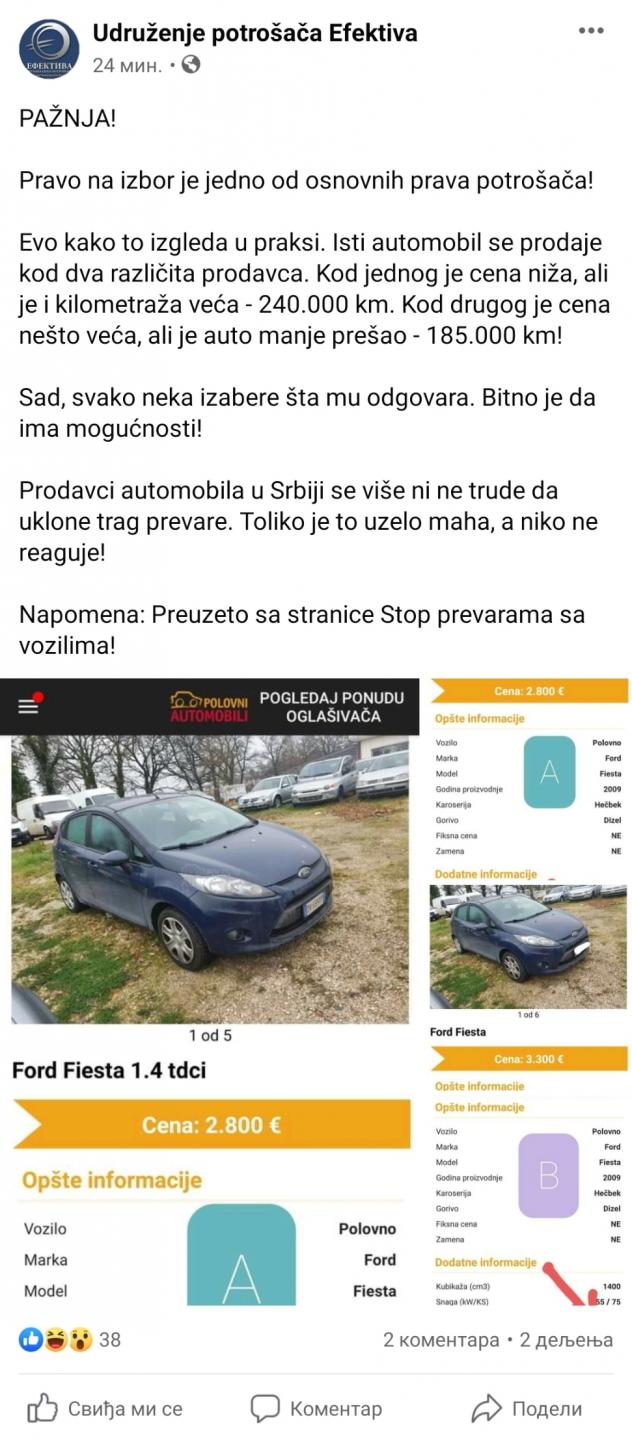Open the 2 коментара list
The image size is (632, 1440).
pos(440,1340)
